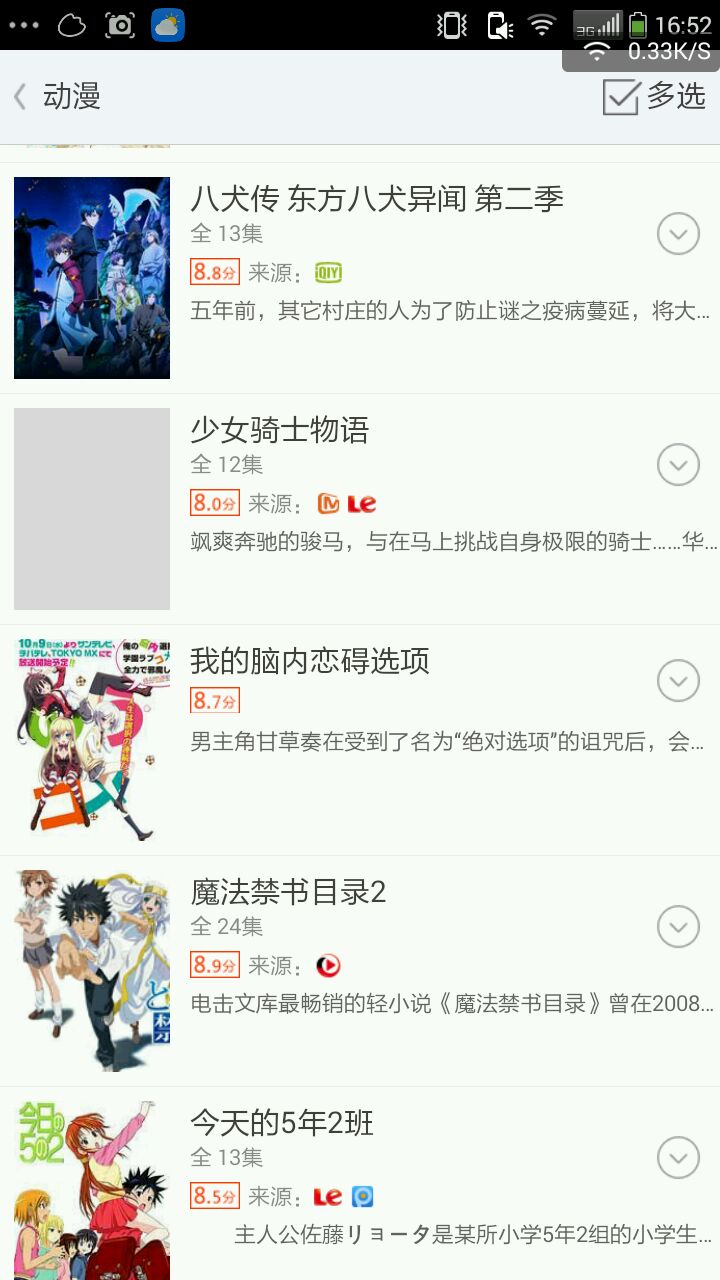Go back from the 动漫 page
This screenshot has height=1280, width=720.
click(20, 97)
